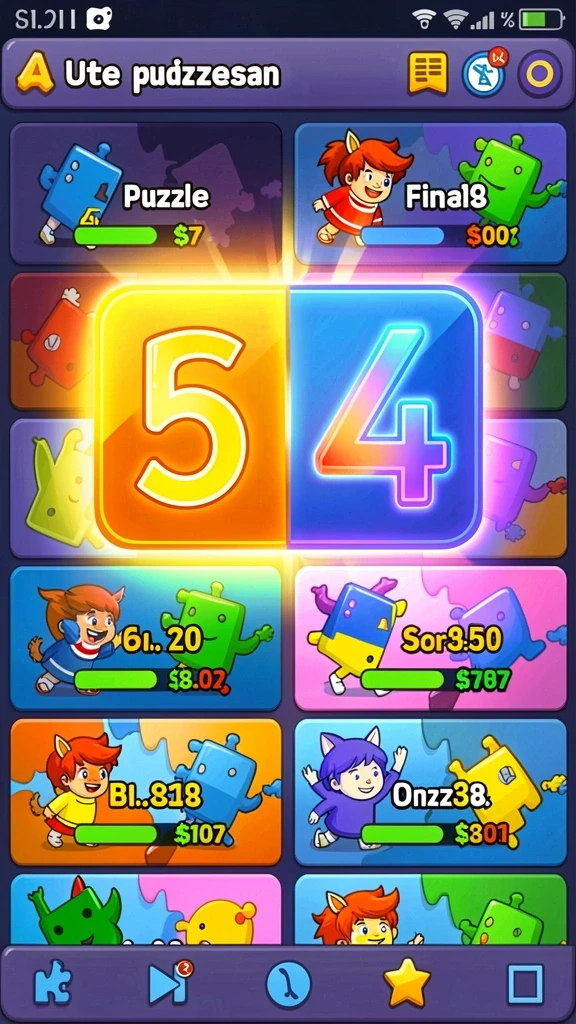Open the Puzzle card priced $7
The width and height of the screenshot is (576, 1024).
point(146,193)
